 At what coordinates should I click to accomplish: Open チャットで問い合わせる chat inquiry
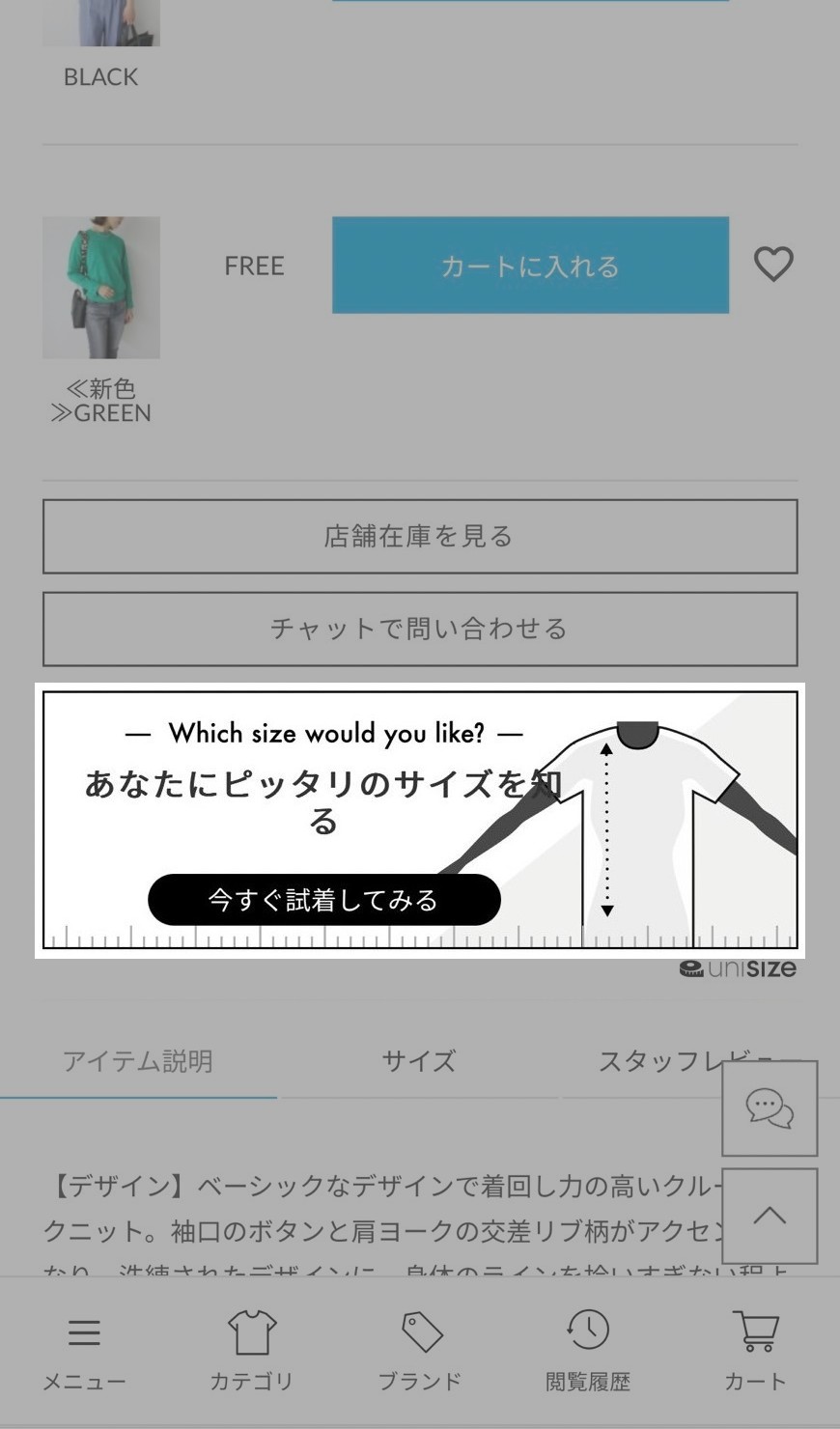click(420, 629)
